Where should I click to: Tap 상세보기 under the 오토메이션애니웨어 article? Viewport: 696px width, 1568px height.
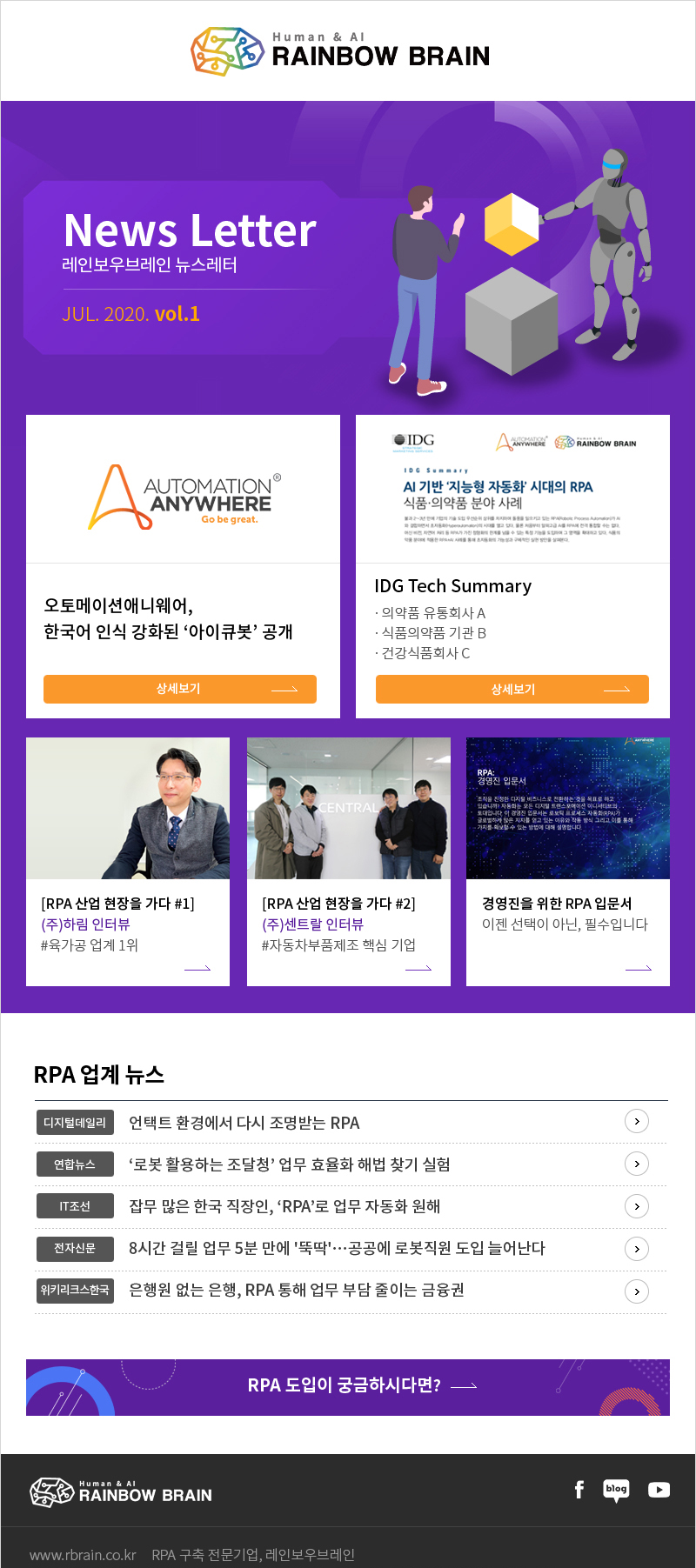coord(180,689)
